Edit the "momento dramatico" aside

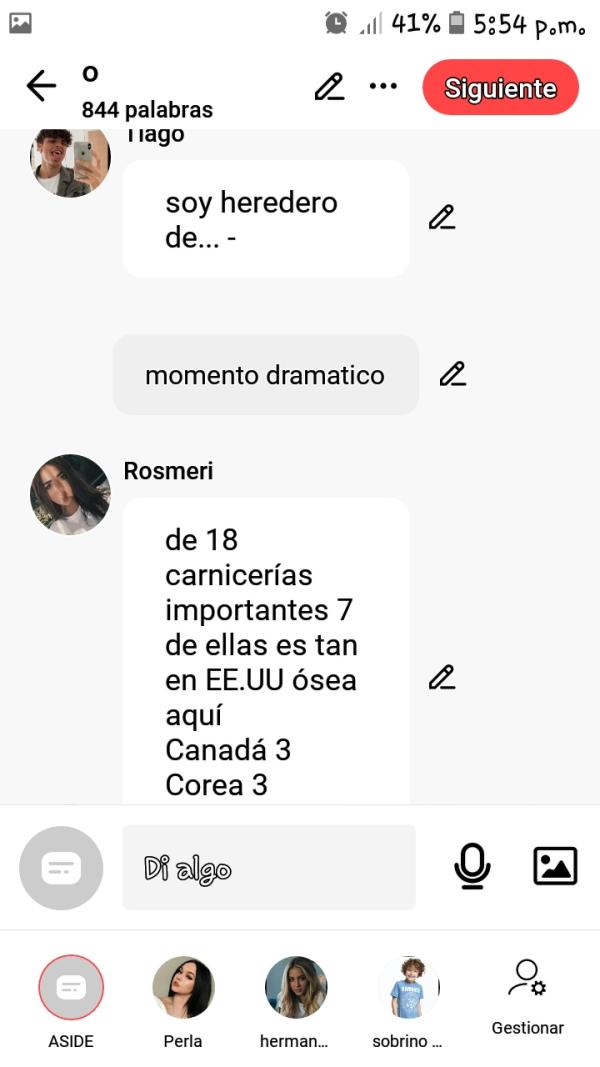tap(452, 374)
